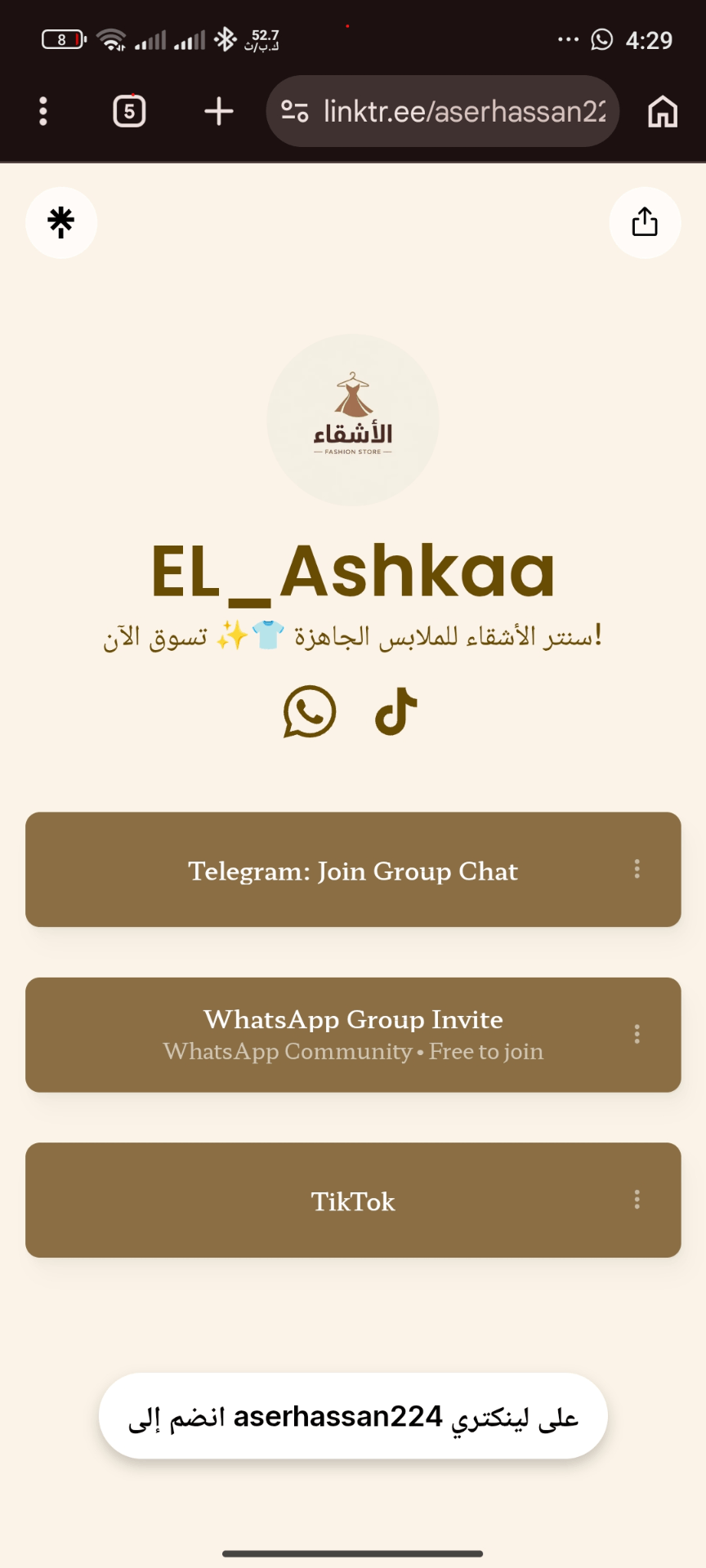
Task: Open the WhatsApp social icon
Action: click(310, 711)
